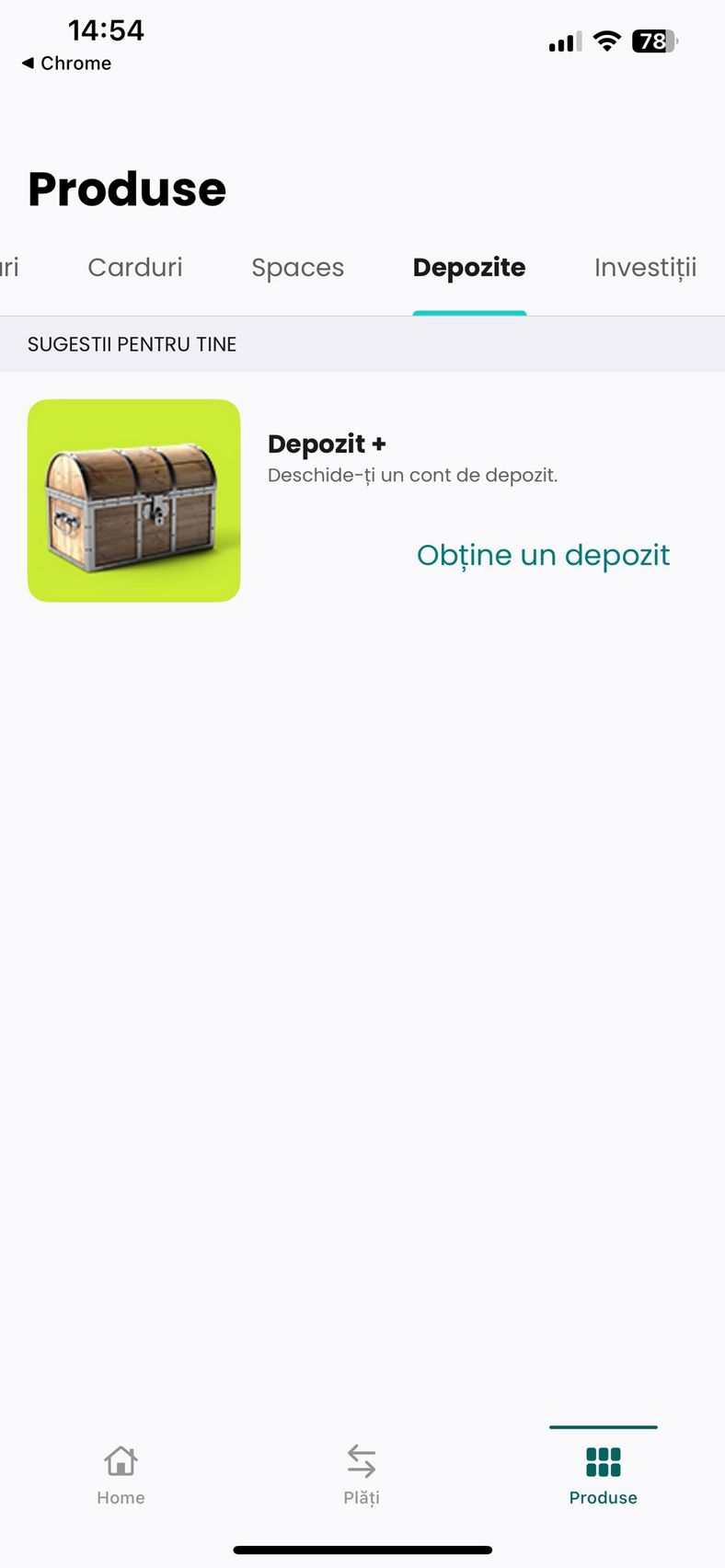725x1568 pixels.
Task: Select Produse in bottom navigation
Action: (604, 1475)
